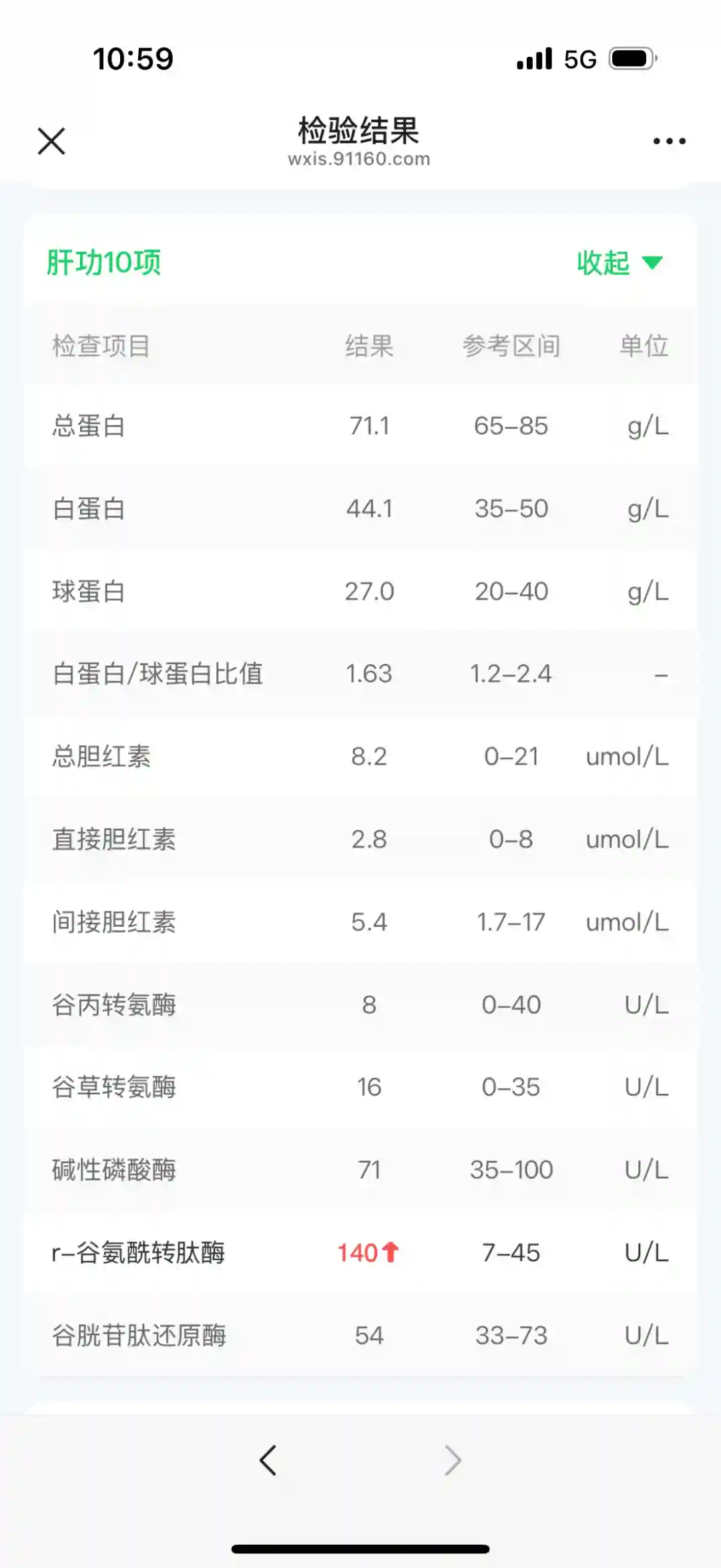The height and width of the screenshot is (1568, 721).
Task: Go back to the previous web page
Action: pyautogui.click(x=268, y=1460)
